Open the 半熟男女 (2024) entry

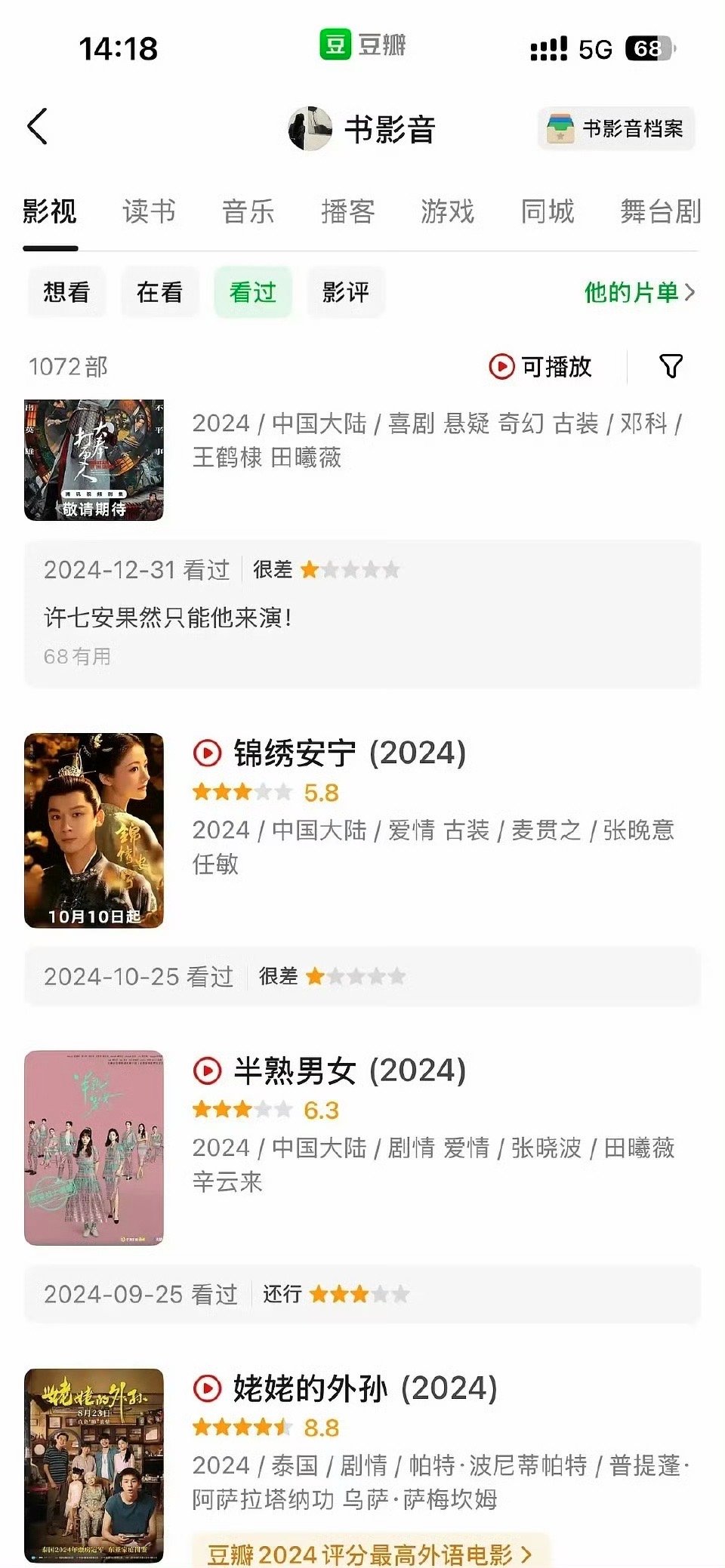click(x=349, y=1071)
